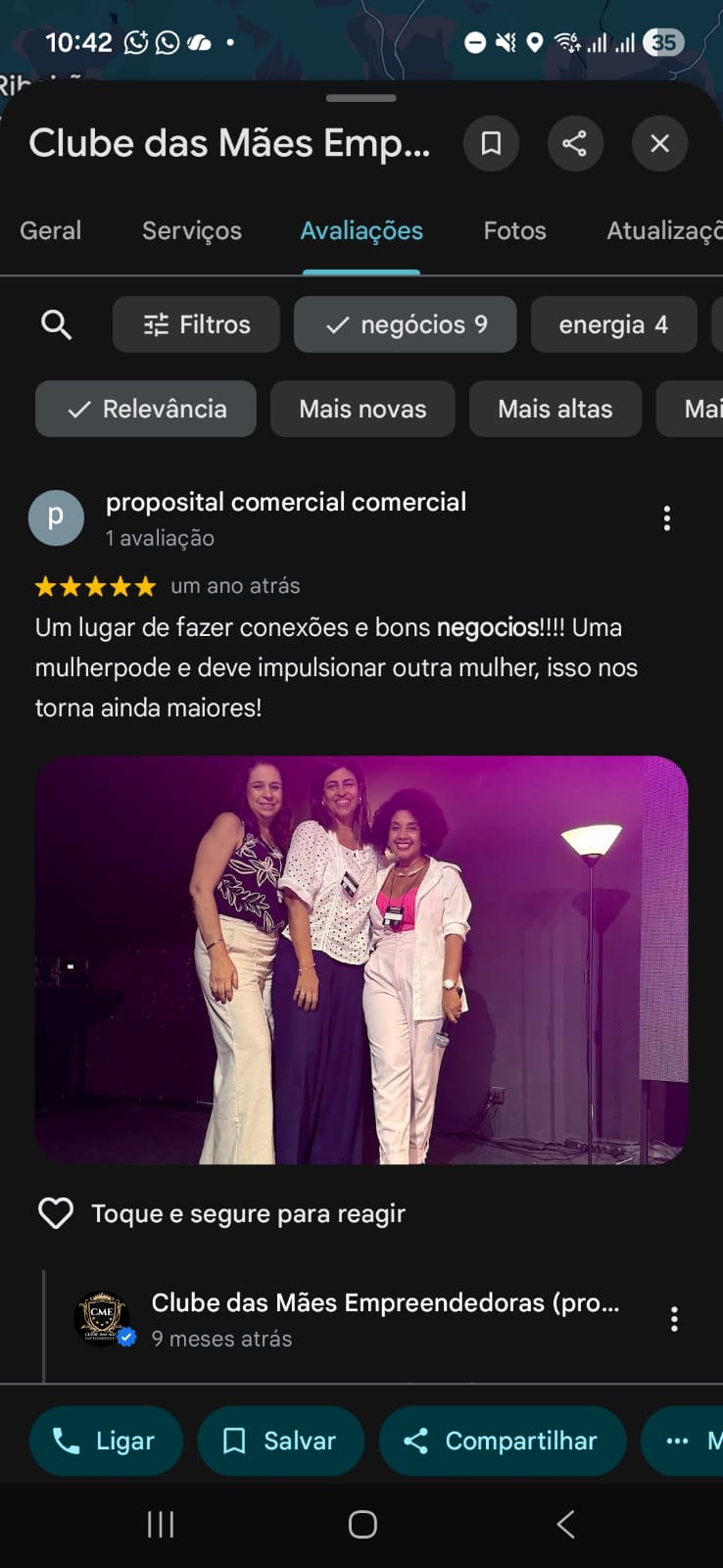Tap the Compartilhar button
Viewport: 723px width, 1568px height.
click(x=503, y=1441)
